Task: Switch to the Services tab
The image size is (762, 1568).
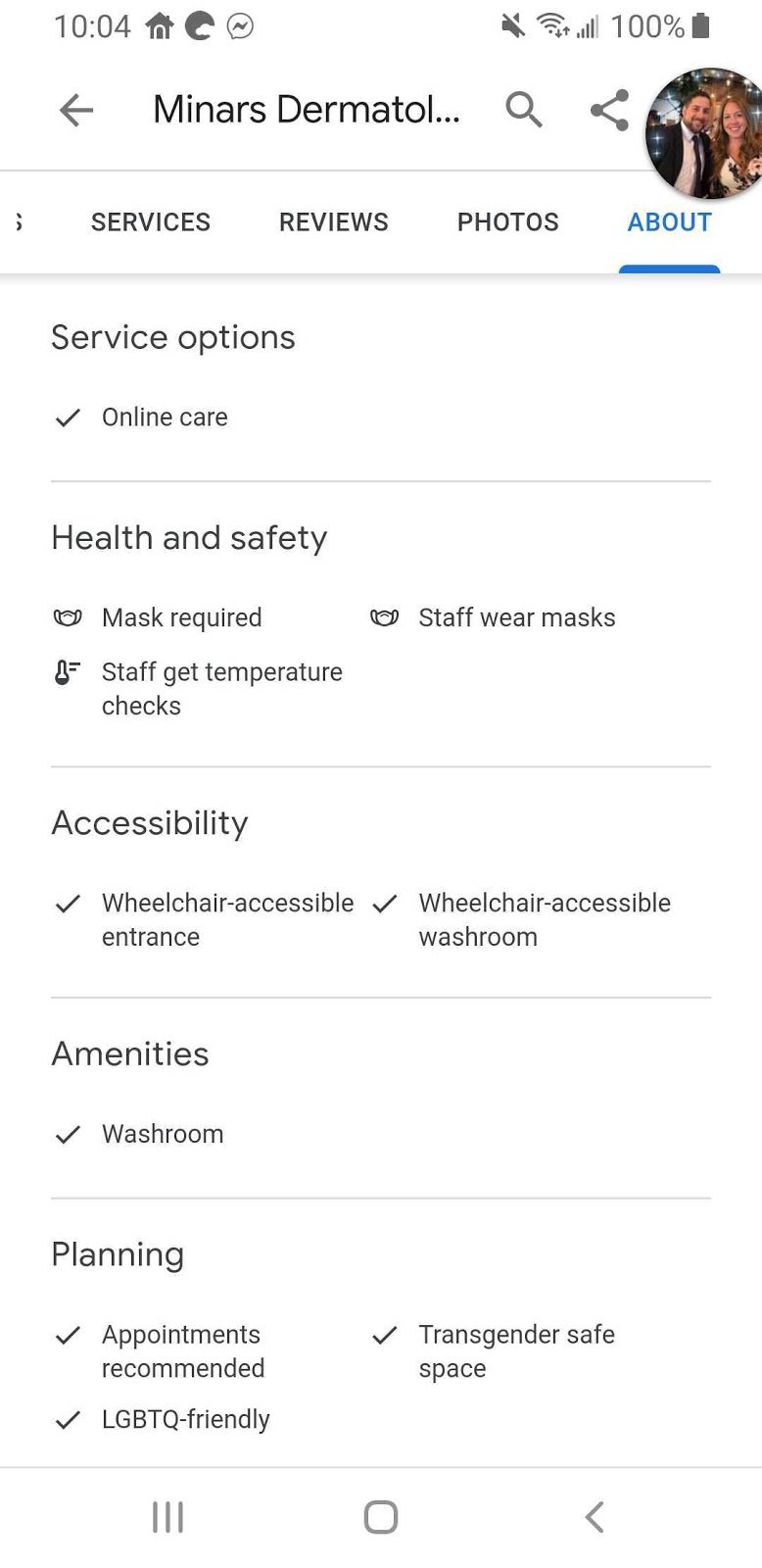Action: click(x=151, y=222)
